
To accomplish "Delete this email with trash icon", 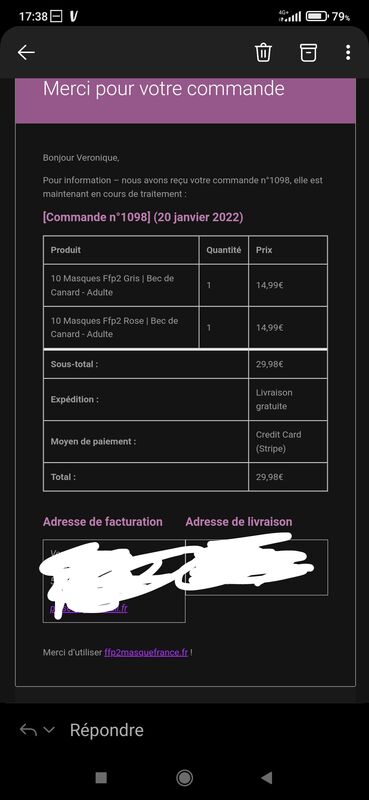I will click(x=263, y=52).
